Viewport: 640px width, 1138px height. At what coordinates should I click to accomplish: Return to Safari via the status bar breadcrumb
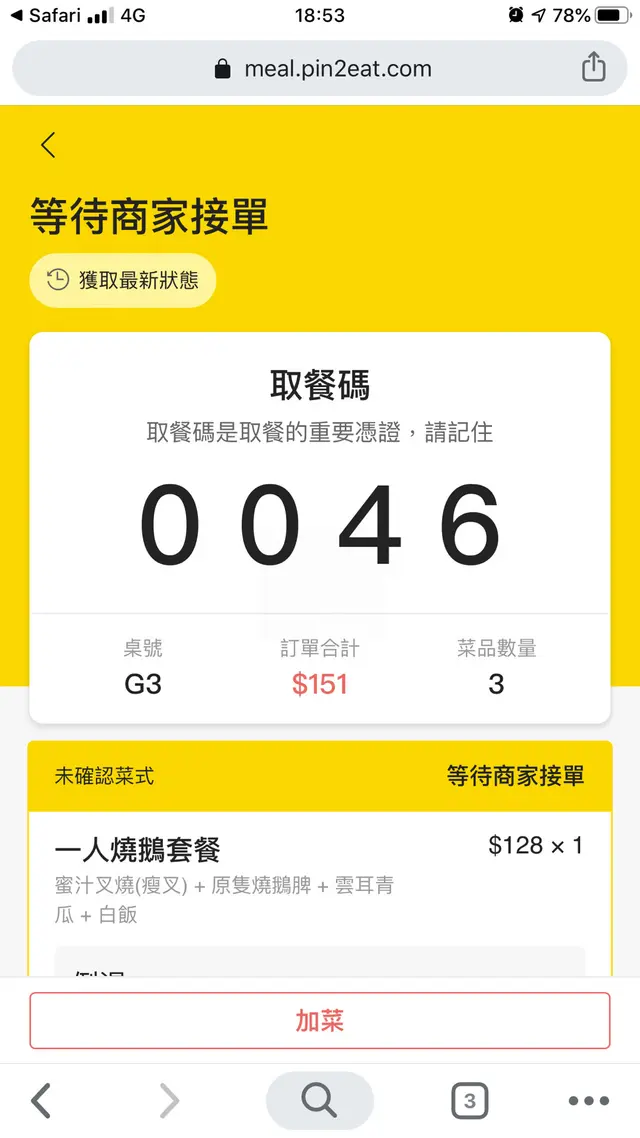tap(45, 15)
